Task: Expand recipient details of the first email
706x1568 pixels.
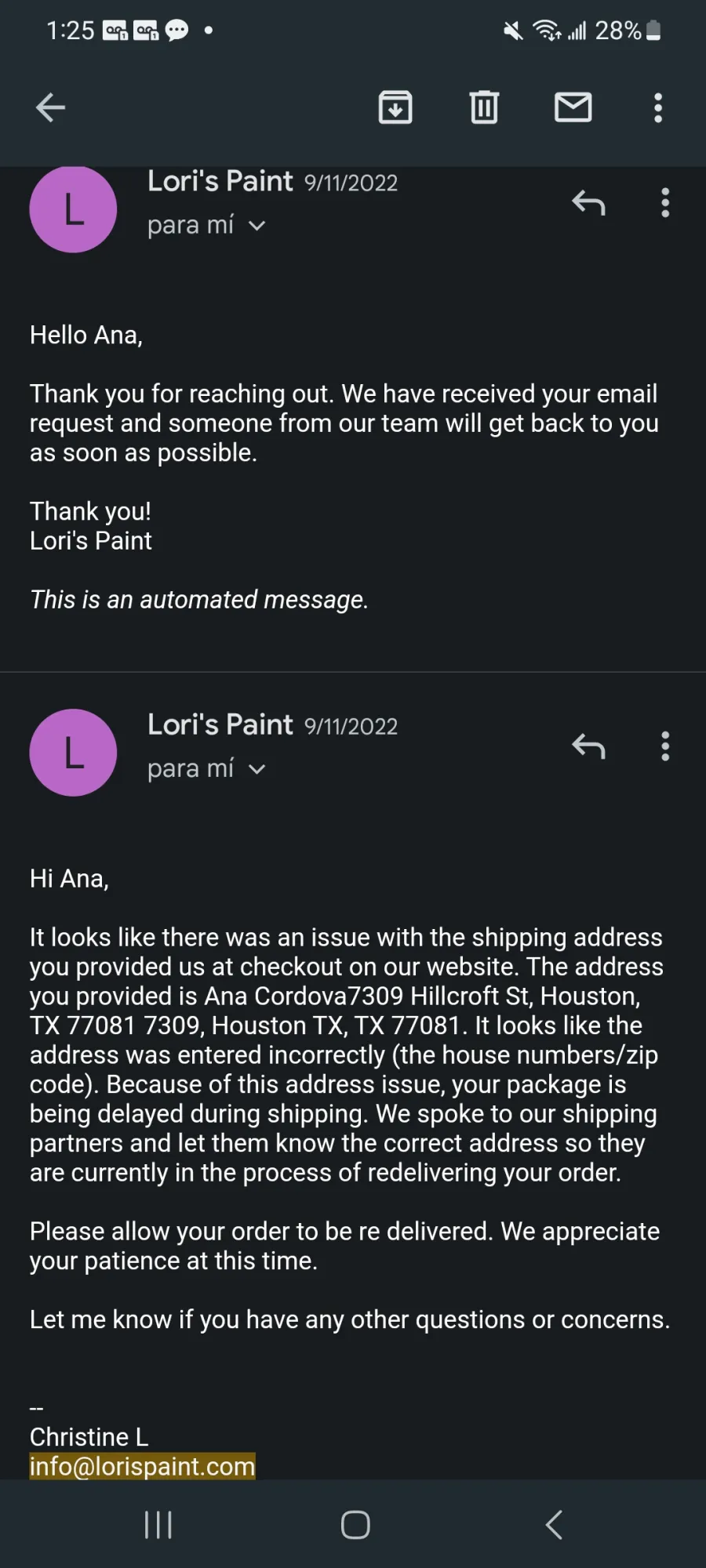Action: coord(207,226)
